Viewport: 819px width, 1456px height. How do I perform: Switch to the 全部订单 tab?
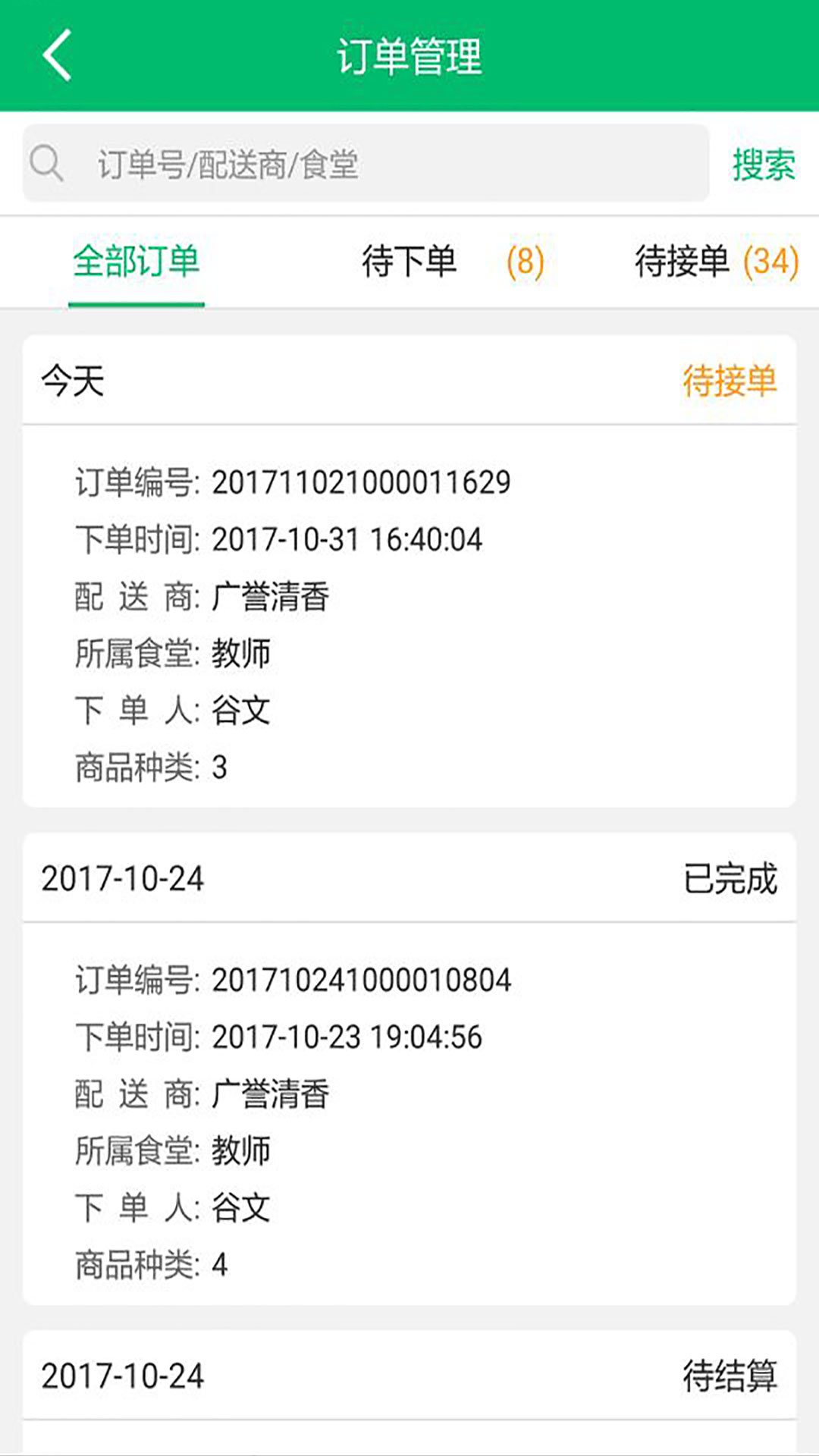tap(136, 264)
